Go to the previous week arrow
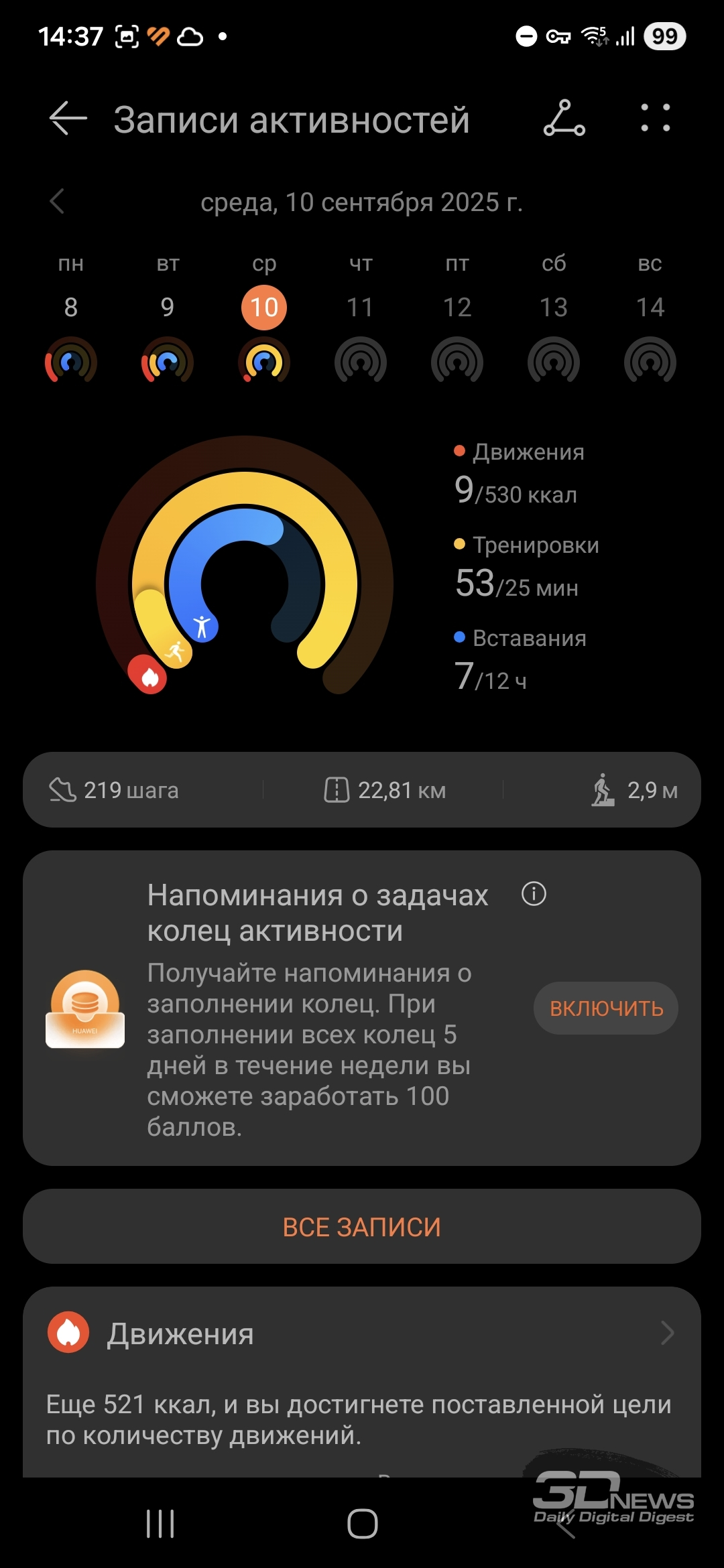Screen dimensions: 724x1568 tap(58, 201)
